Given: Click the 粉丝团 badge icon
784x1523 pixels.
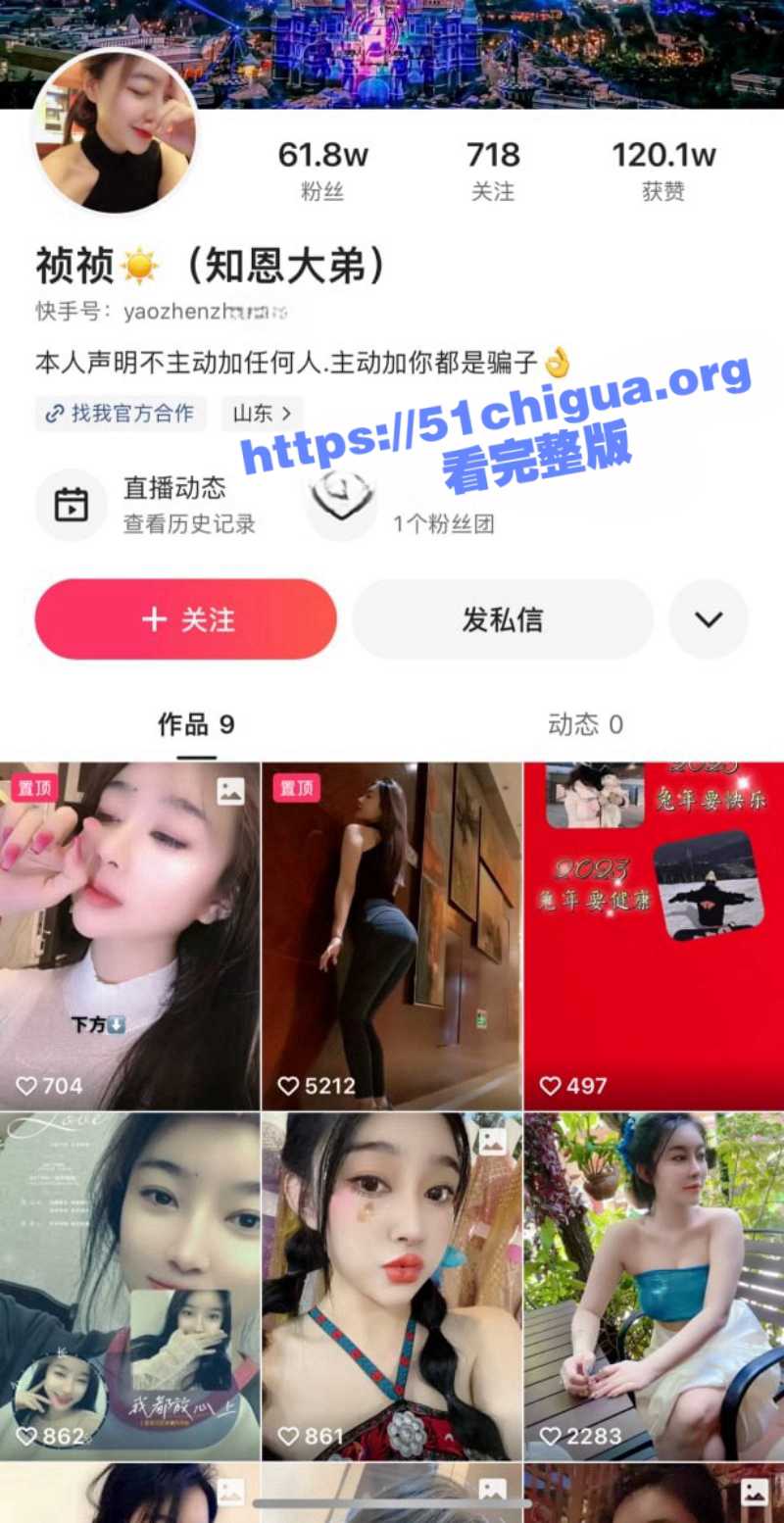Looking at the screenshot, I should (341, 504).
